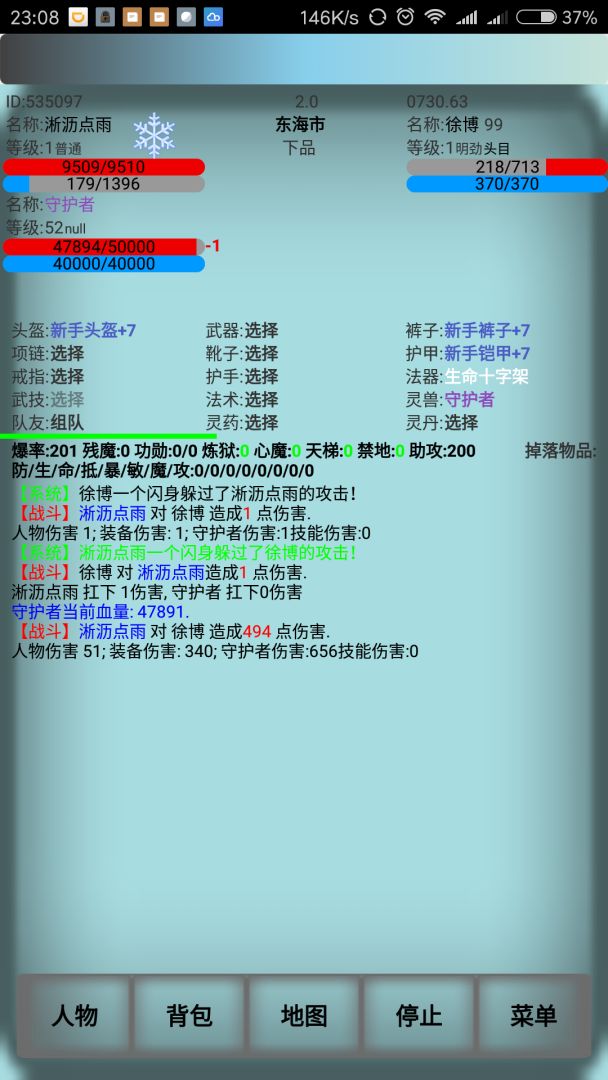Choose boots in 靴子 slot
The image size is (608, 1080).
tap(261, 353)
